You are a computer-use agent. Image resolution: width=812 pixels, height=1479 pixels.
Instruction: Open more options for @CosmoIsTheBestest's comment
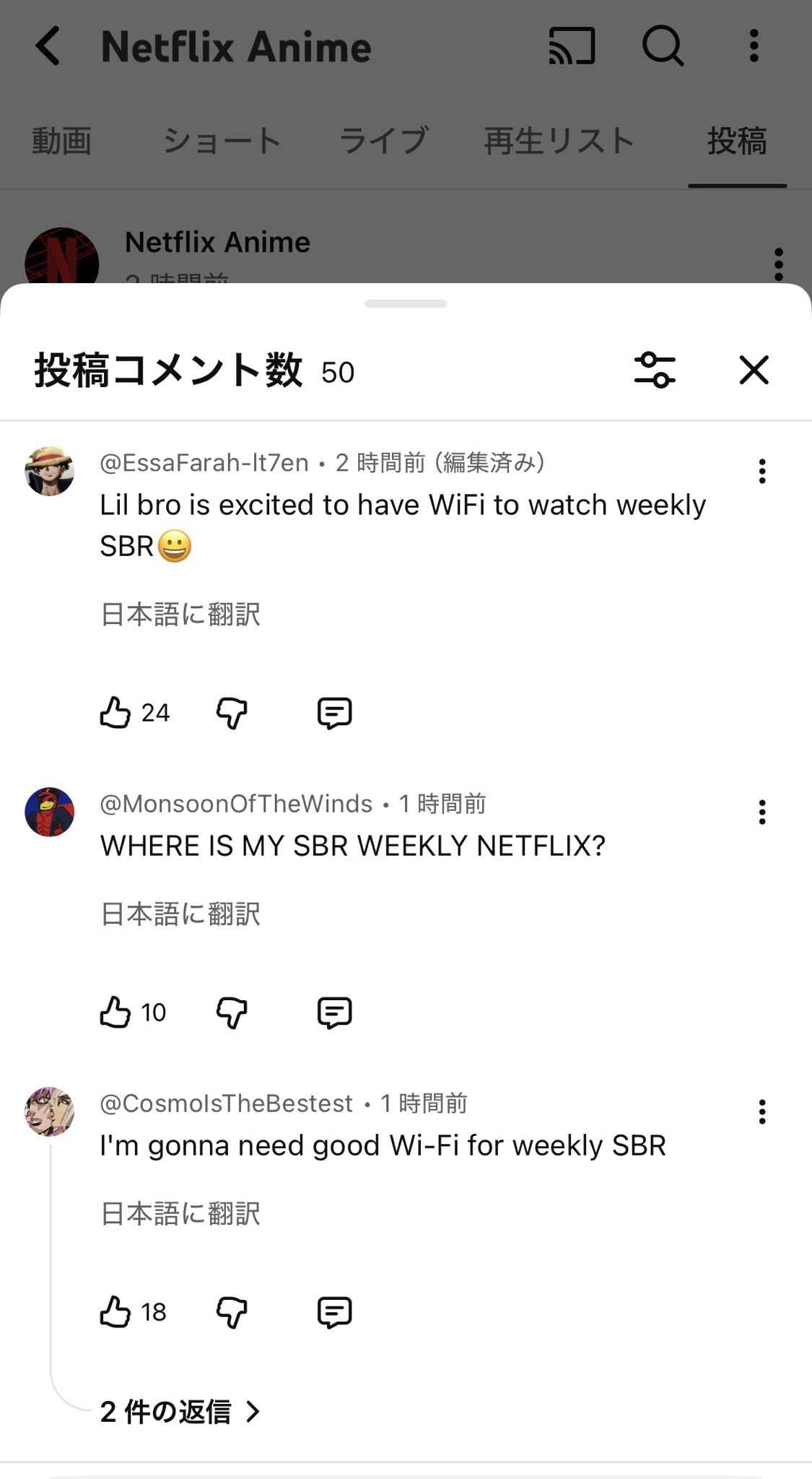point(761,1112)
